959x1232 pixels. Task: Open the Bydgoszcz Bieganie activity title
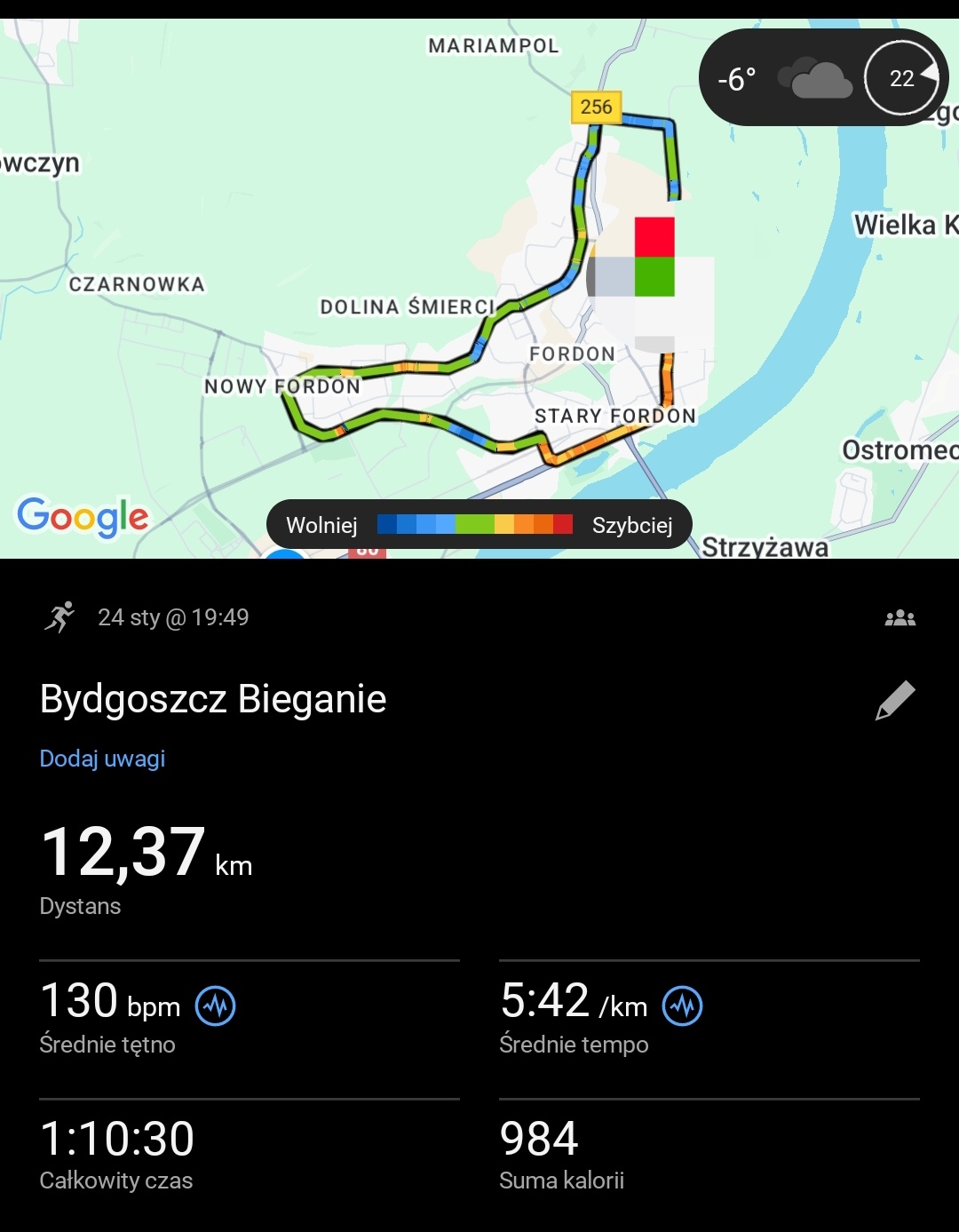click(x=213, y=699)
